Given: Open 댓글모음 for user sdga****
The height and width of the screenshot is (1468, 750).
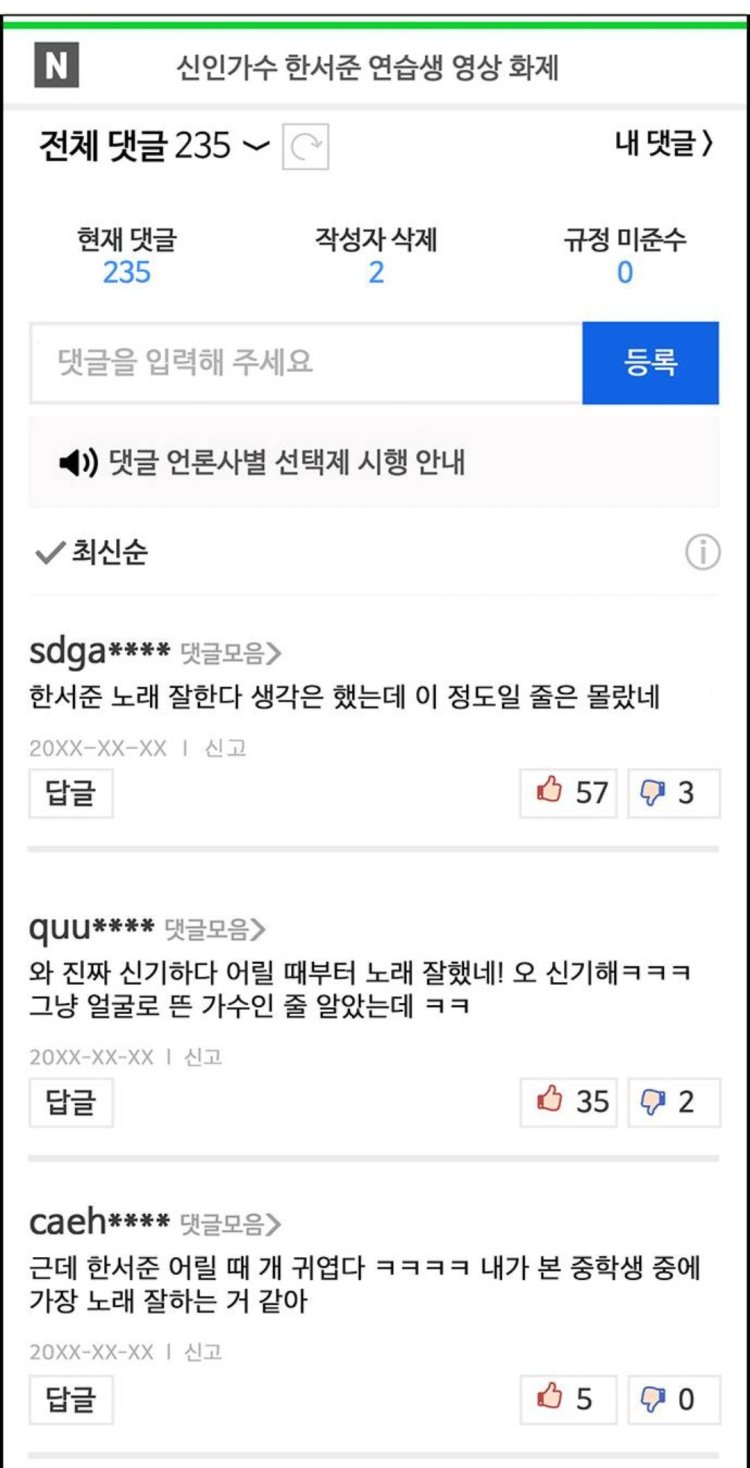Looking at the screenshot, I should pyautogui.click(x=231, y=654).
